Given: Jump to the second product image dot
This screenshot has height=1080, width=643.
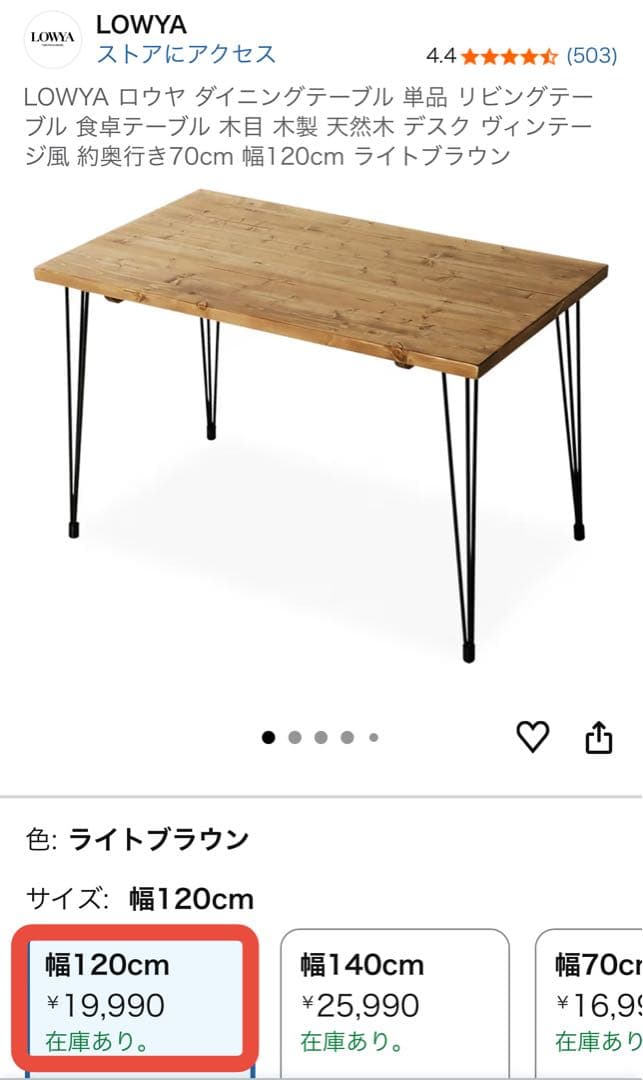Looking at the screenshot, I should [x=295, y=738].
